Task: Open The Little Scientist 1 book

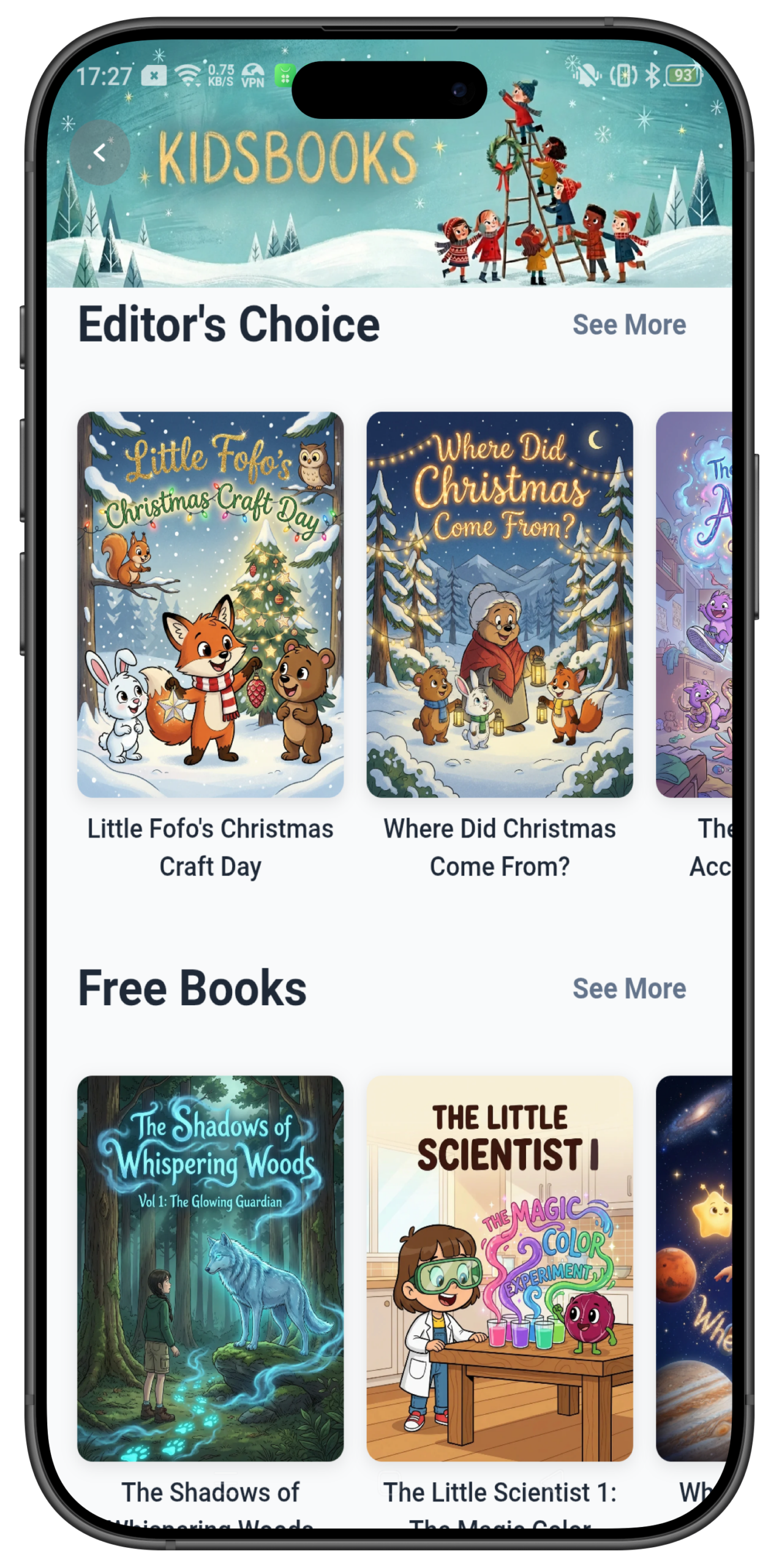Action: pos(499,1268)
